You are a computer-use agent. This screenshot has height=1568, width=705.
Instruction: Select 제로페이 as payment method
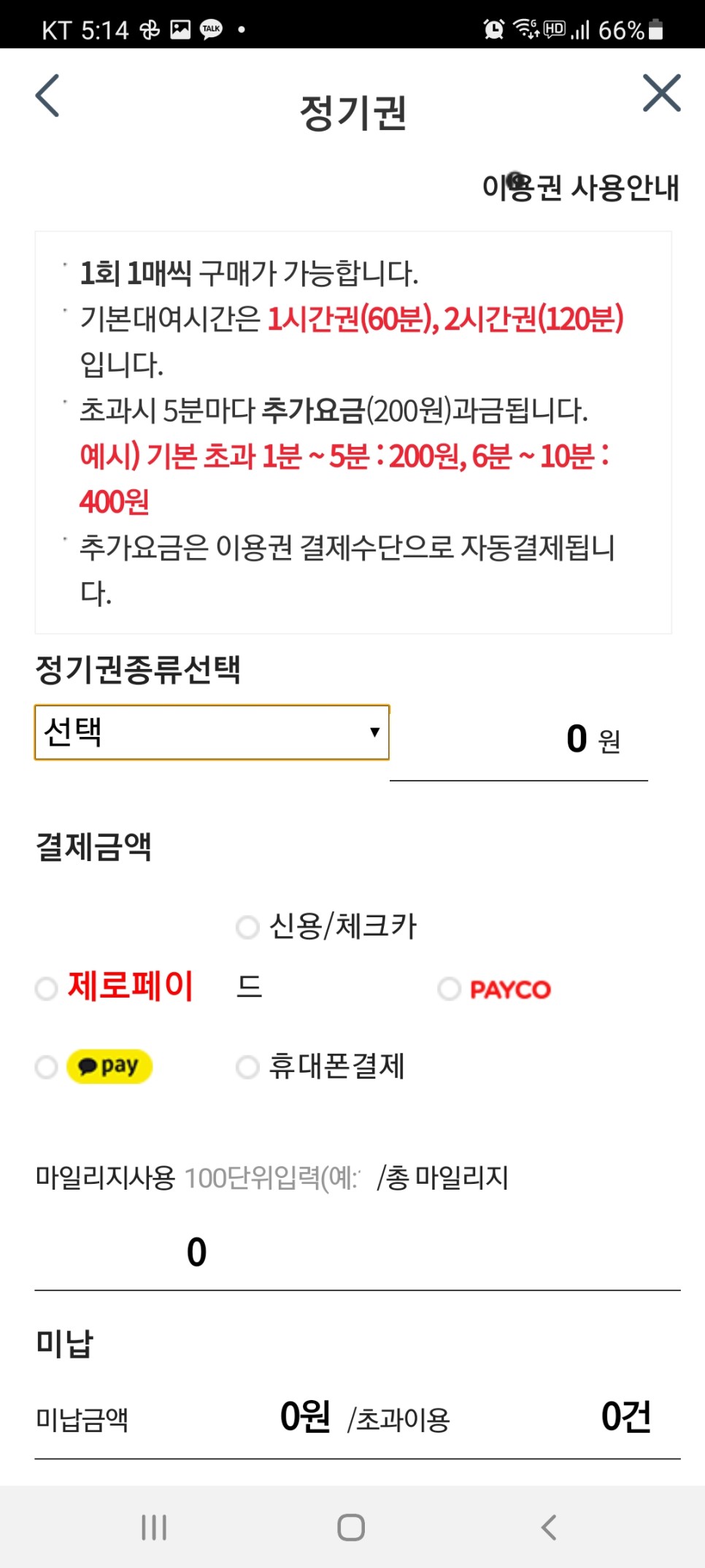[x=46, y=989]
